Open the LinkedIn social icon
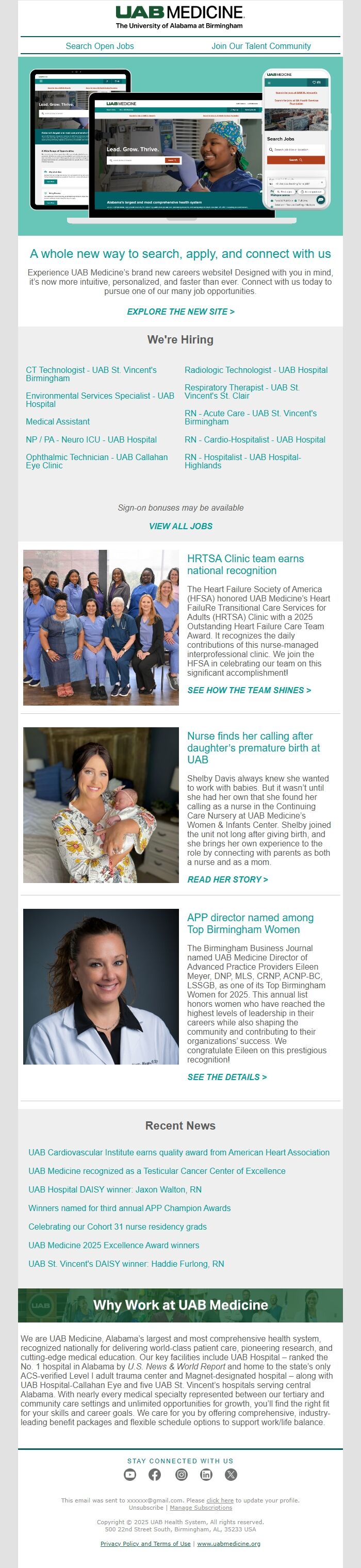The height and width of the screenshot is (1568, 361). click(x=206, y=1474)
